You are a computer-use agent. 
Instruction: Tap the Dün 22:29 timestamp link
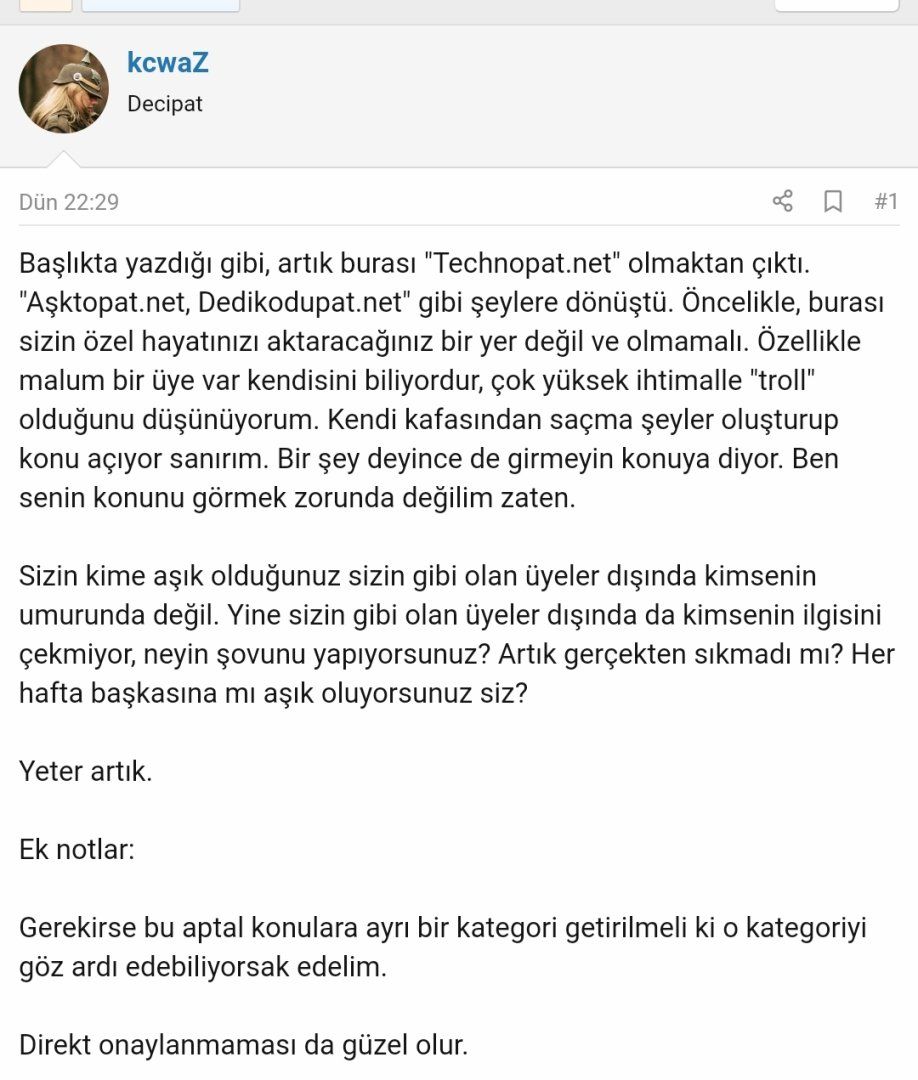(x=69, y=201)
